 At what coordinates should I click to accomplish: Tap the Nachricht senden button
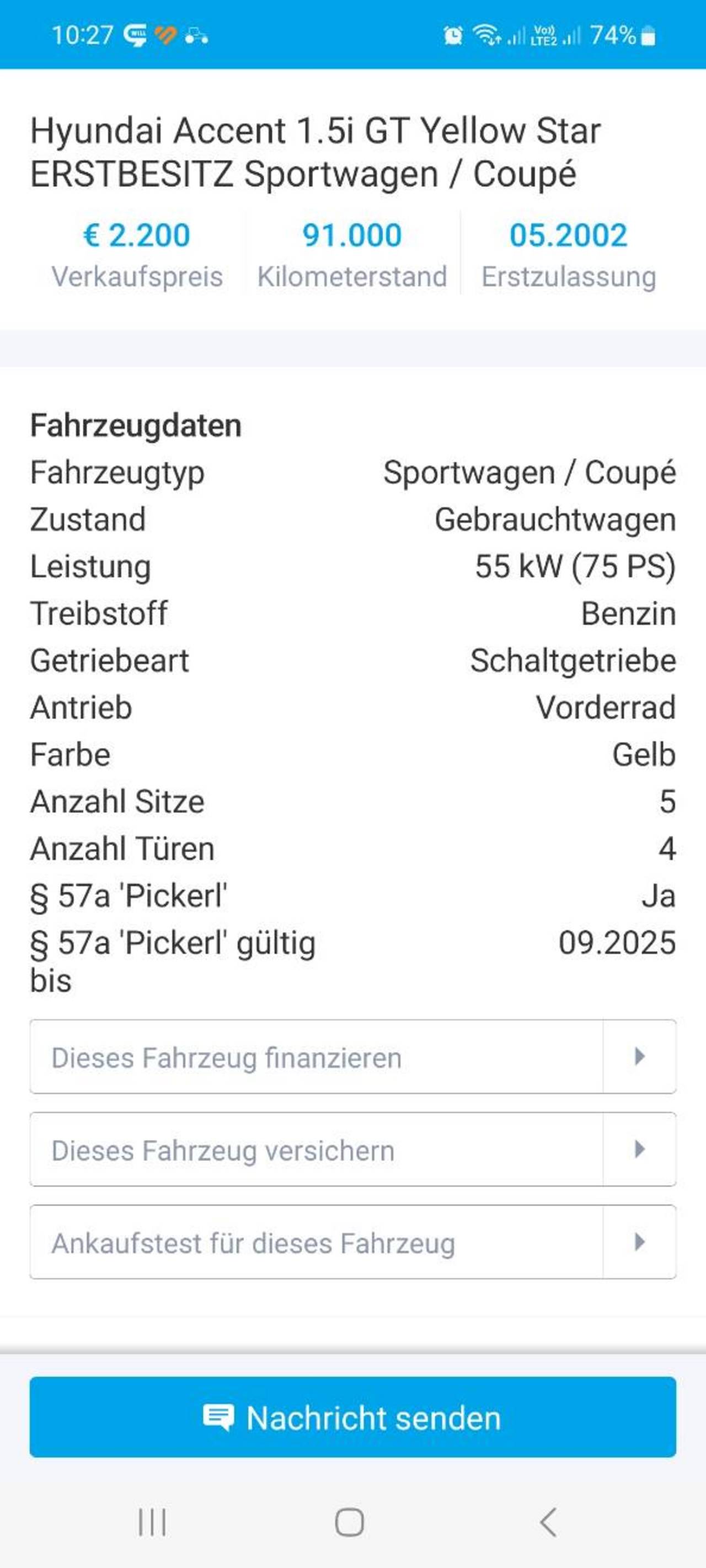click(352, 1417)
